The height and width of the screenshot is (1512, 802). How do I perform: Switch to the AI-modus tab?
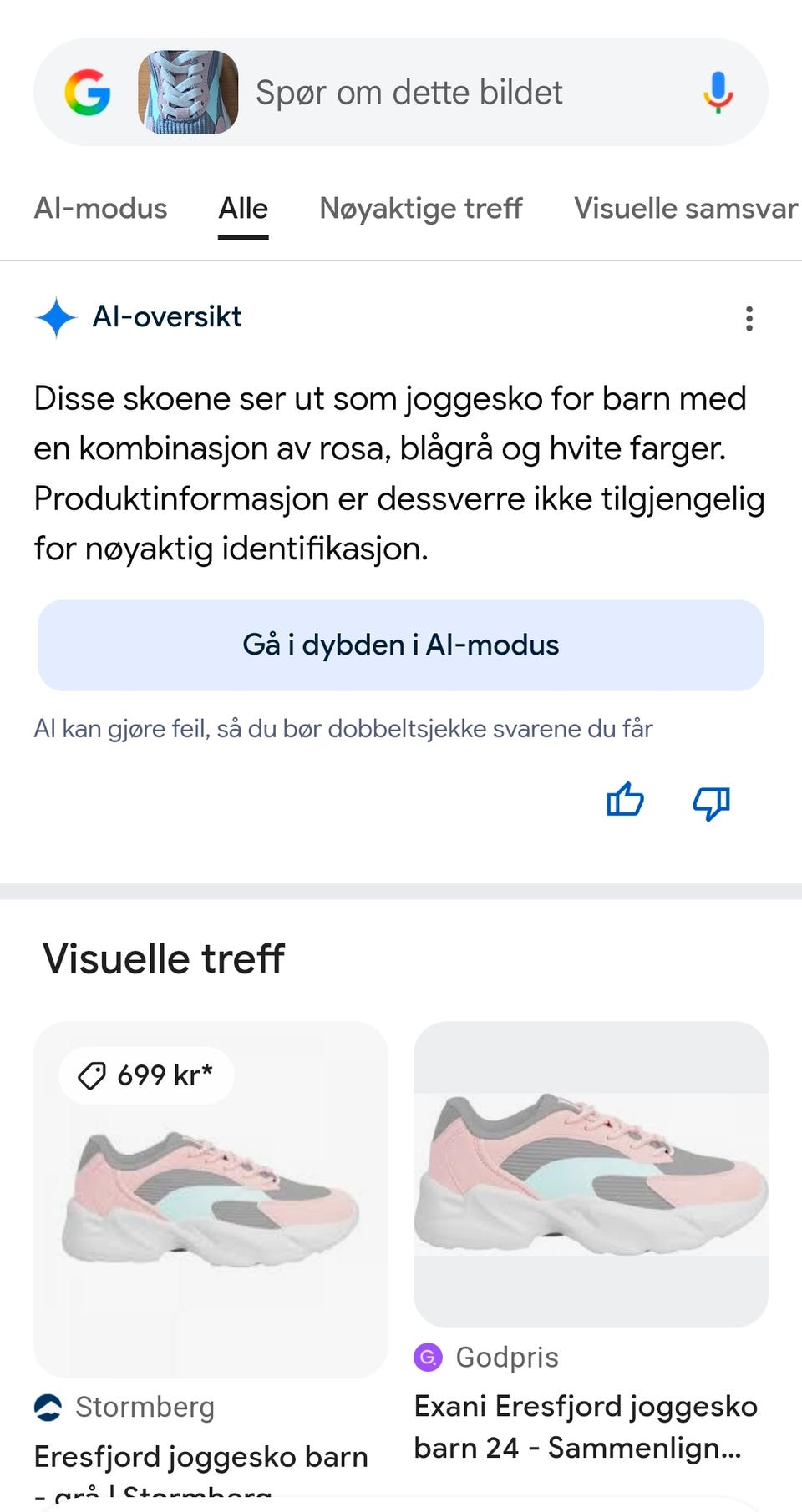pyautogui.click(x=100, y=208)
